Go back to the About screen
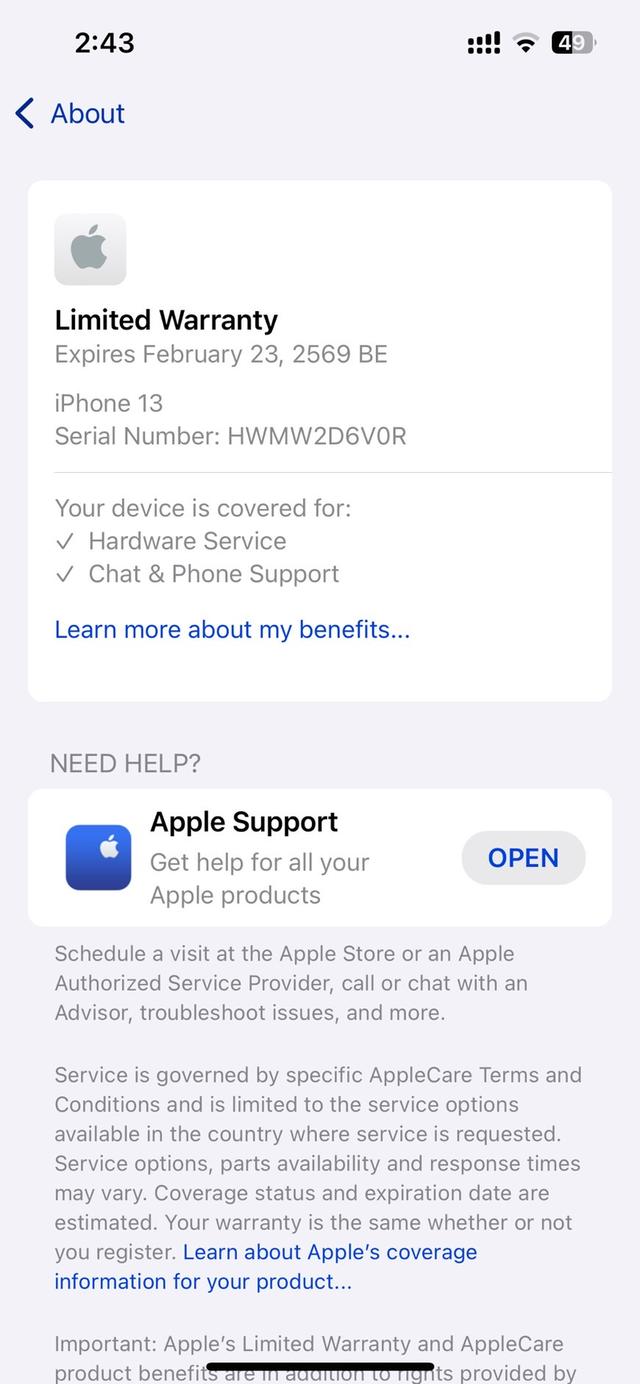This screenshot has width=640, height=1384. tap(70, 114)
